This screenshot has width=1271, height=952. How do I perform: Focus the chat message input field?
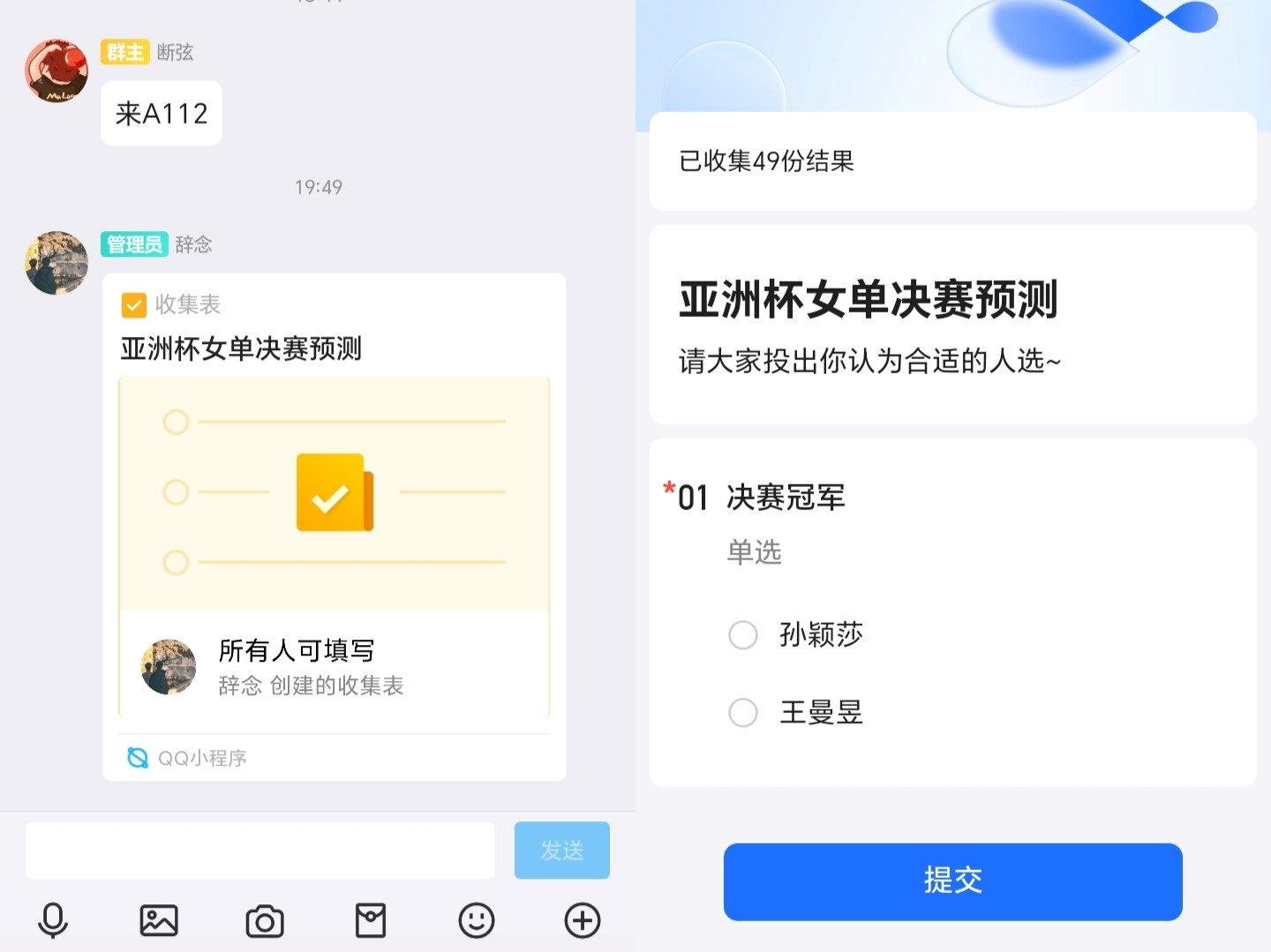pyautogui.click(x=260, y=850)
